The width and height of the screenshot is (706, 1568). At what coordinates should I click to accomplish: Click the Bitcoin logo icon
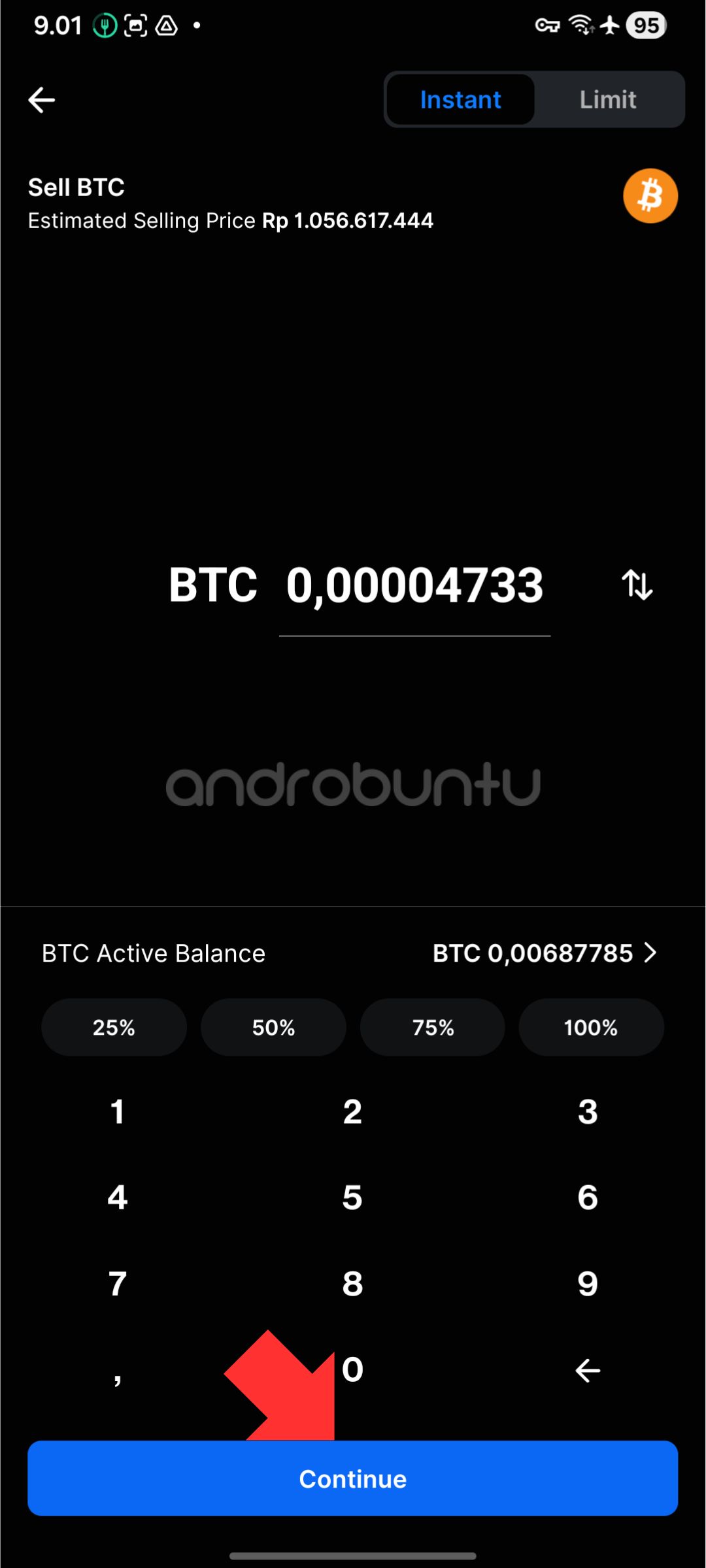(650, 195)
